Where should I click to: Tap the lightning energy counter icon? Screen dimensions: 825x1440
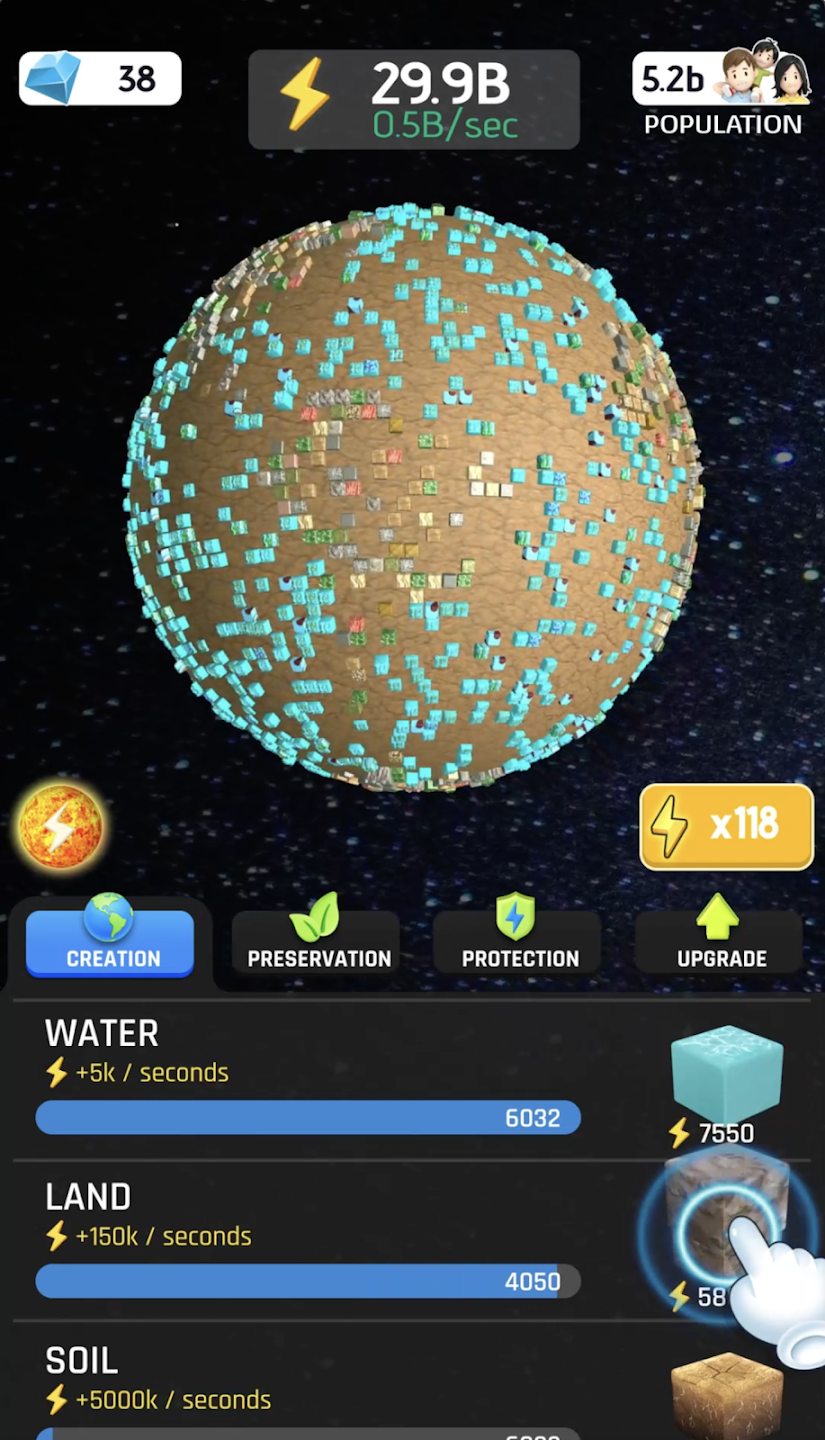coord(304,91)
